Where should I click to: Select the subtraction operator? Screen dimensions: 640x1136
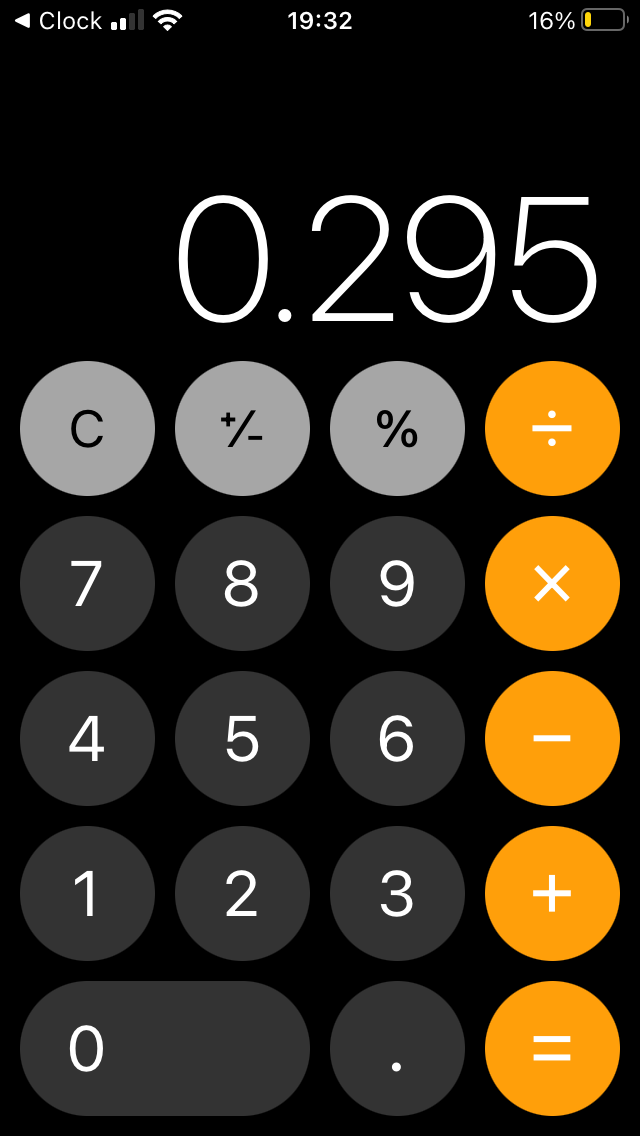pyautogui.click(x=552, y=738)
